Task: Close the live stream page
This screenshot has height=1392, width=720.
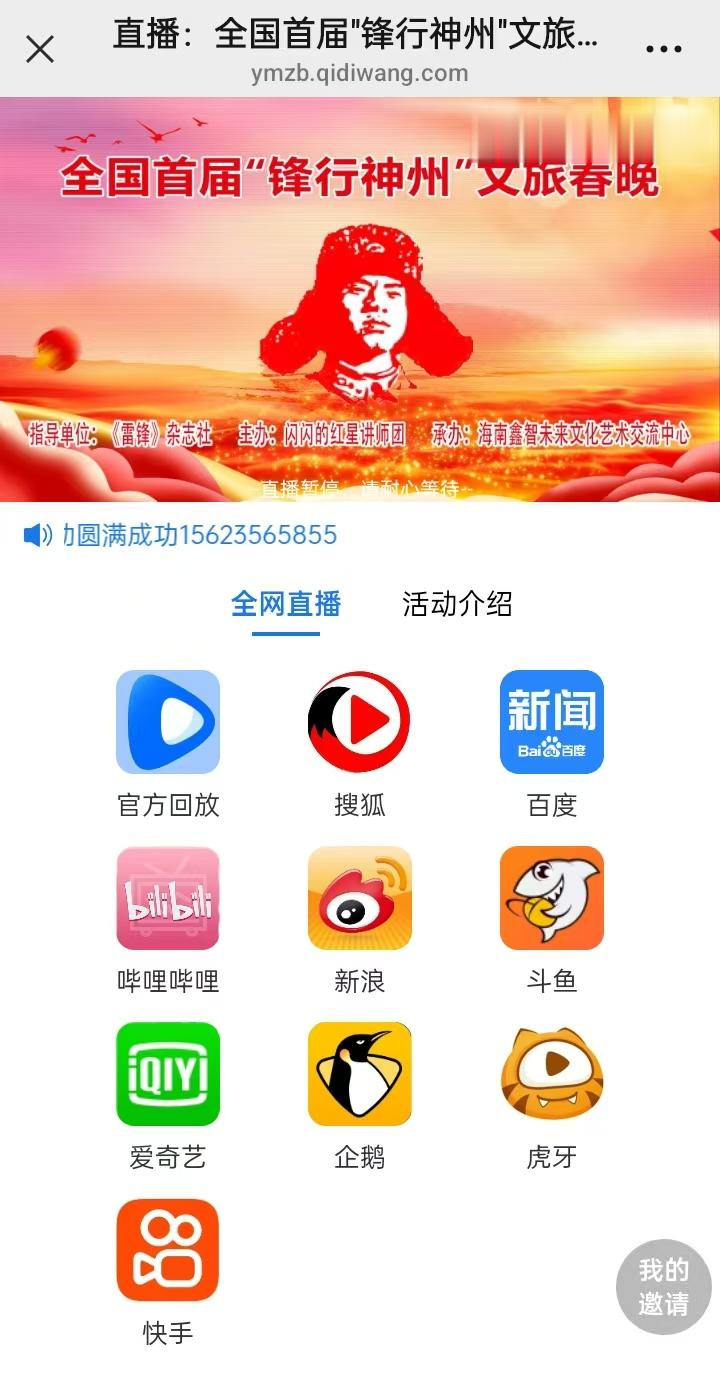Action: coord(40,49)
